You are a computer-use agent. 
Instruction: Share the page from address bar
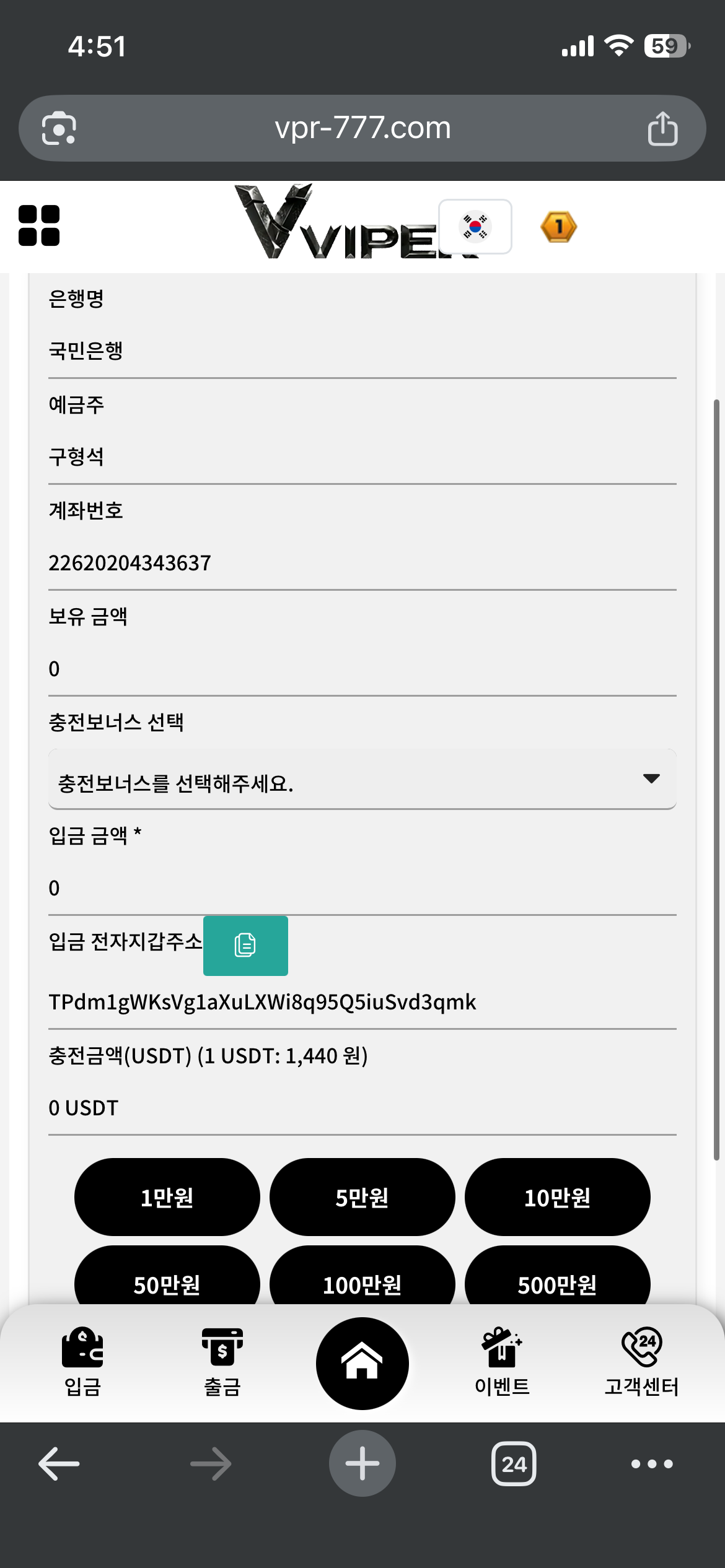pos(662,129)
